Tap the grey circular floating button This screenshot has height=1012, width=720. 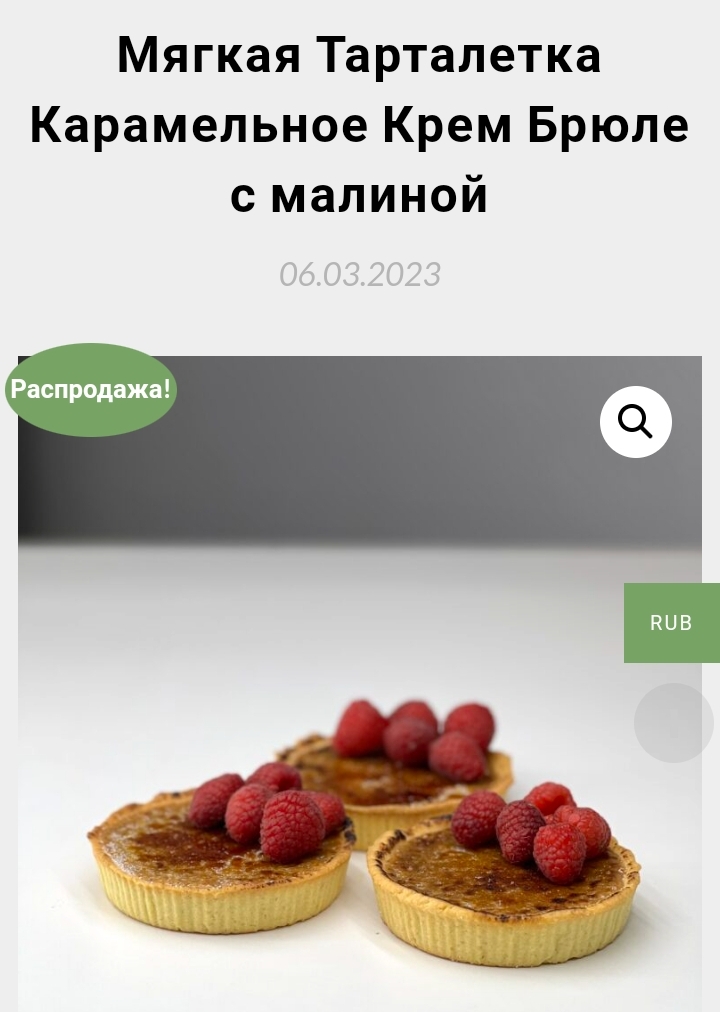coord(673,723)
